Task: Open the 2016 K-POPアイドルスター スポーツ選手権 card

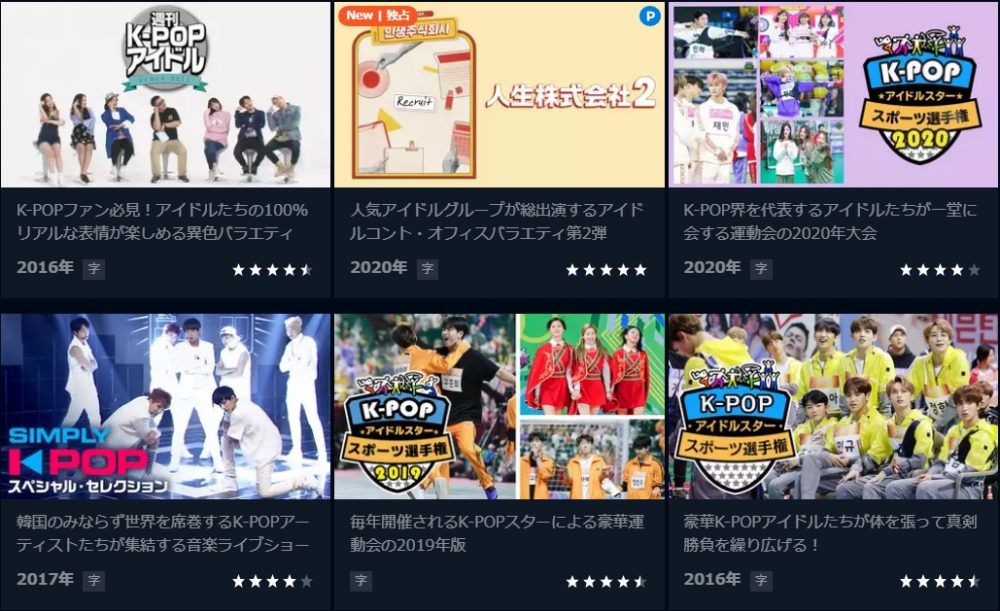Action: click(x=833, y=407)
